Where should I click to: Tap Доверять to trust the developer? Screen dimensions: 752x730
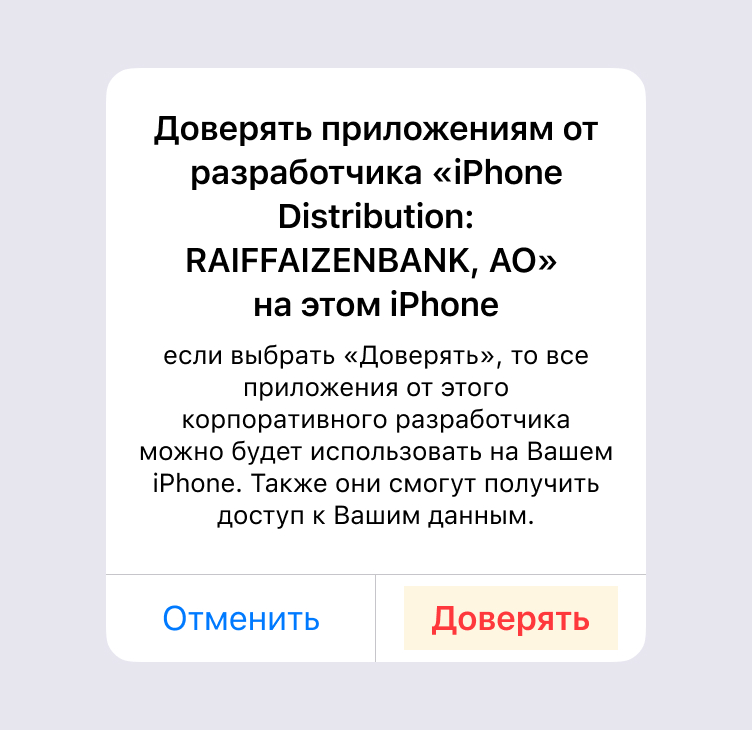510,619
